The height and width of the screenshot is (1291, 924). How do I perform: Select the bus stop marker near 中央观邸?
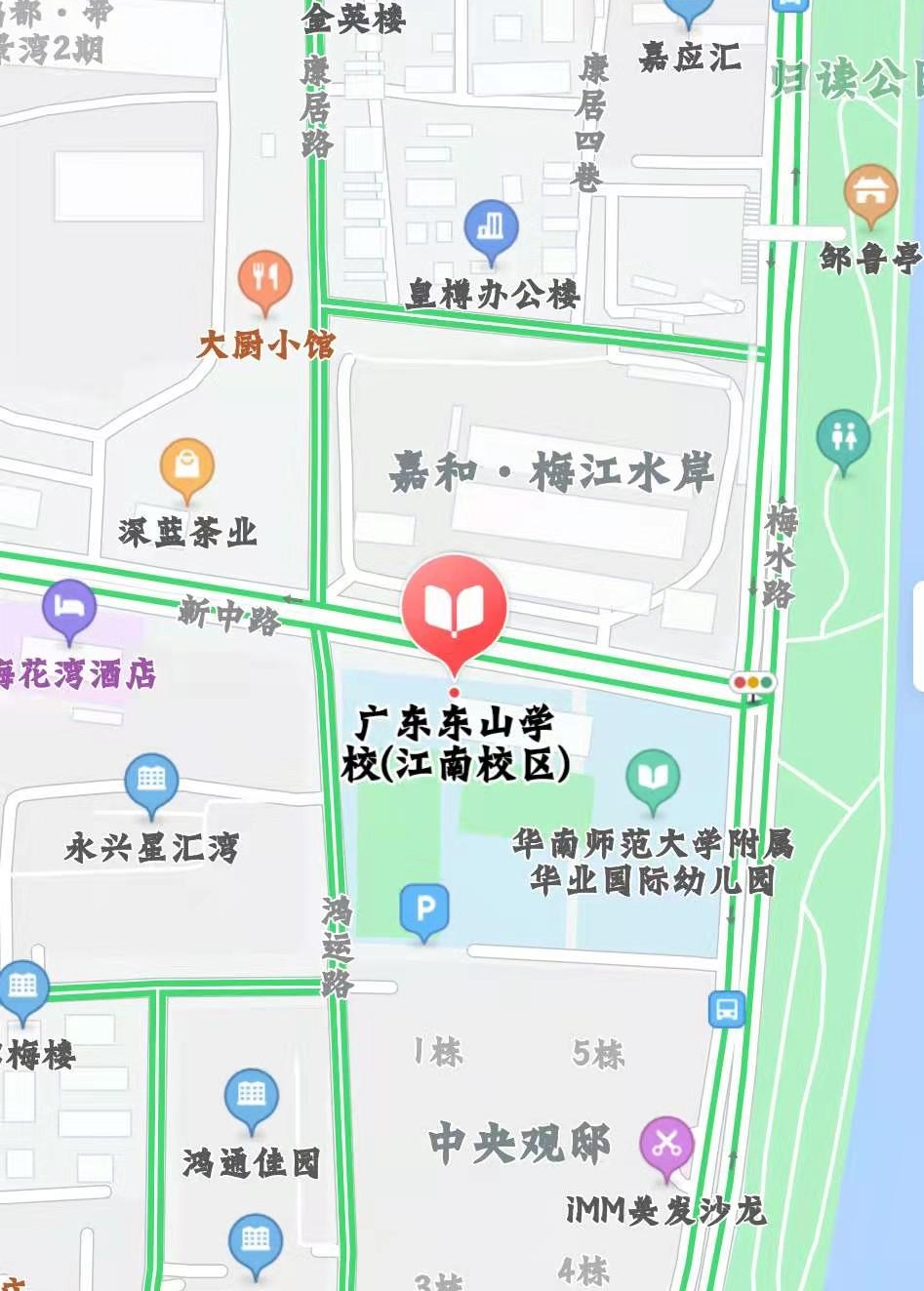point(727,1010)
